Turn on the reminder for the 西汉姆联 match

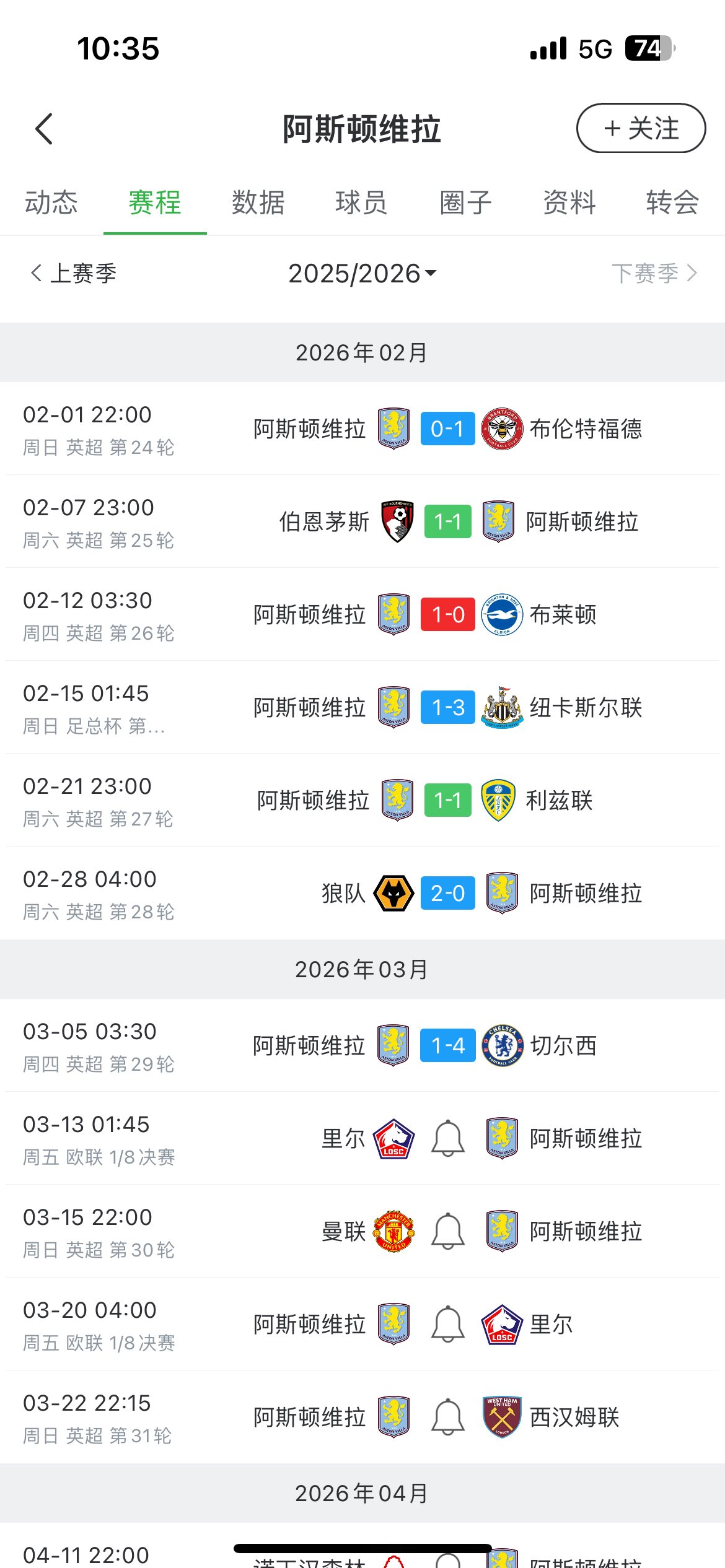[447, 1417]
